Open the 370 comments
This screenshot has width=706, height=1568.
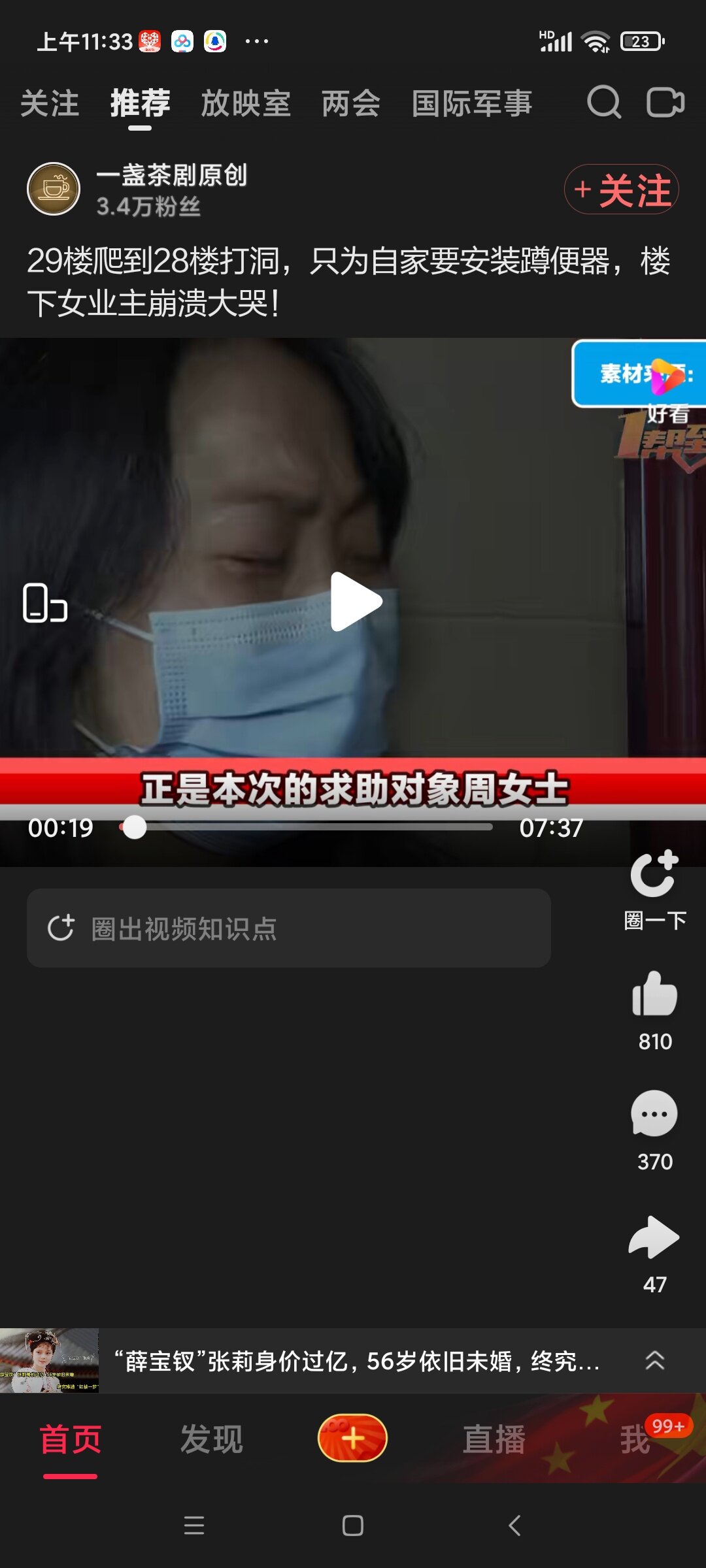pyautogui.click(x=654, y=1115)
